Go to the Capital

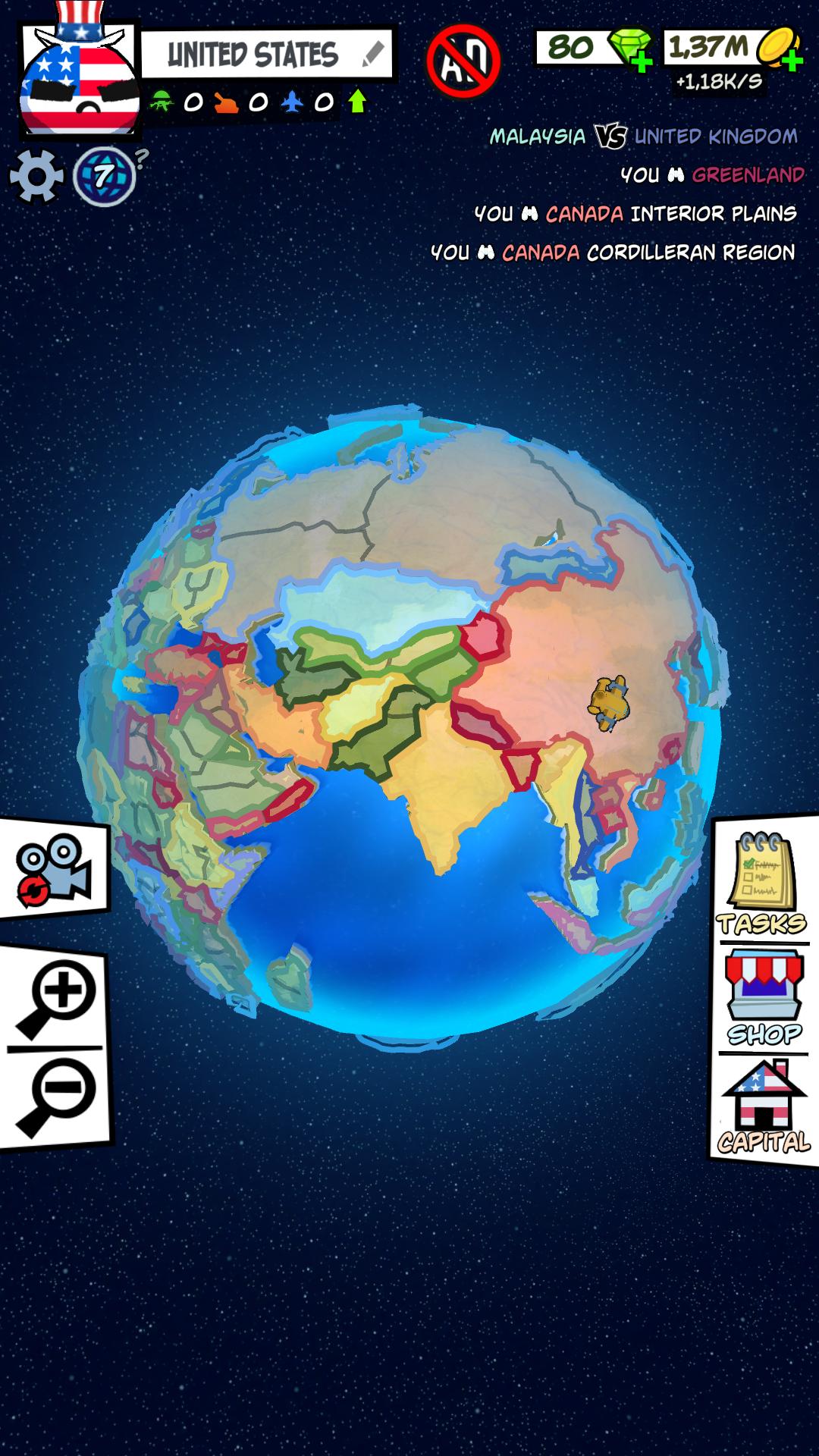[x=764, y=1107]
